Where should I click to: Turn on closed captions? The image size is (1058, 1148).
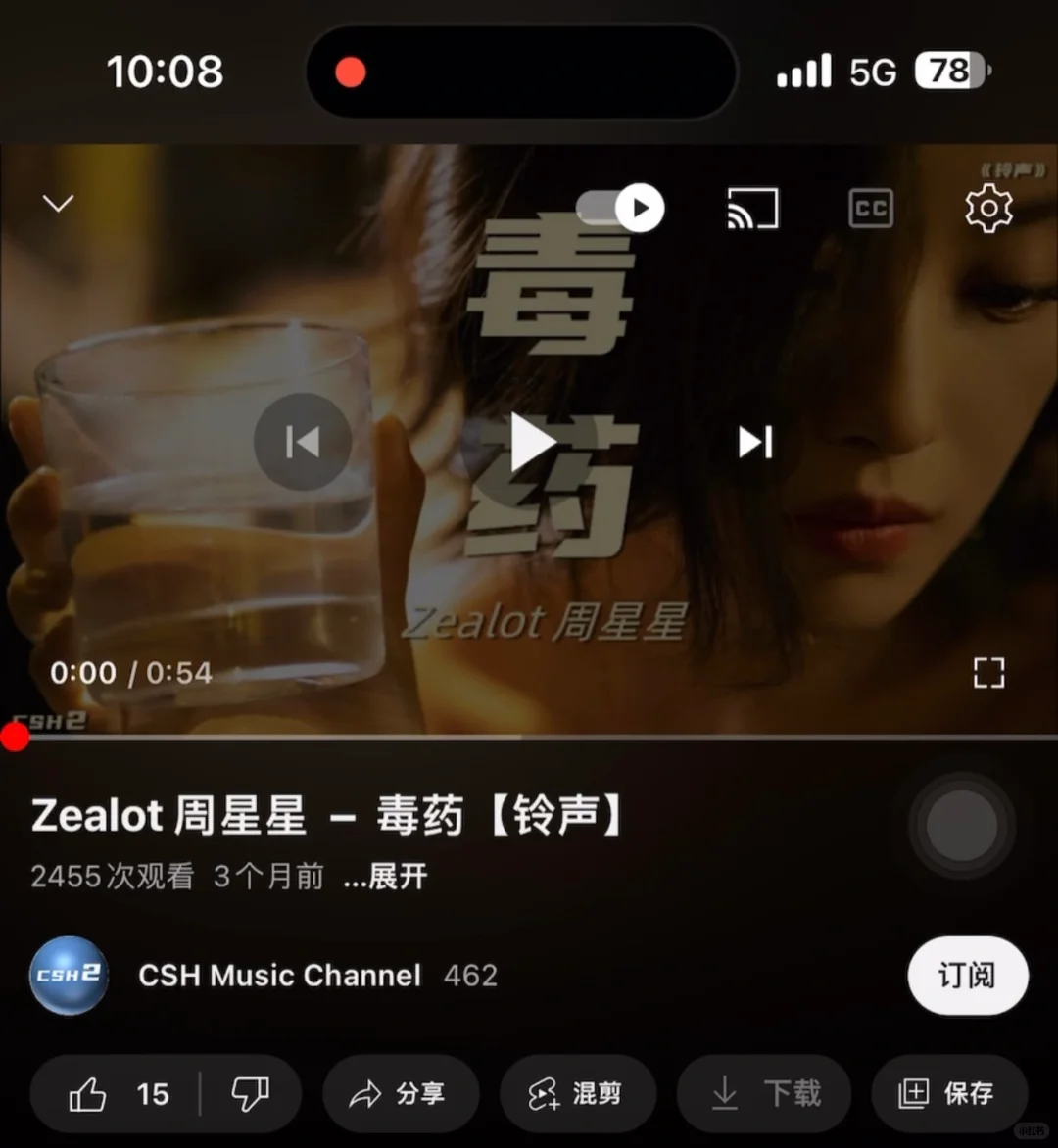(x=870, y=208)
